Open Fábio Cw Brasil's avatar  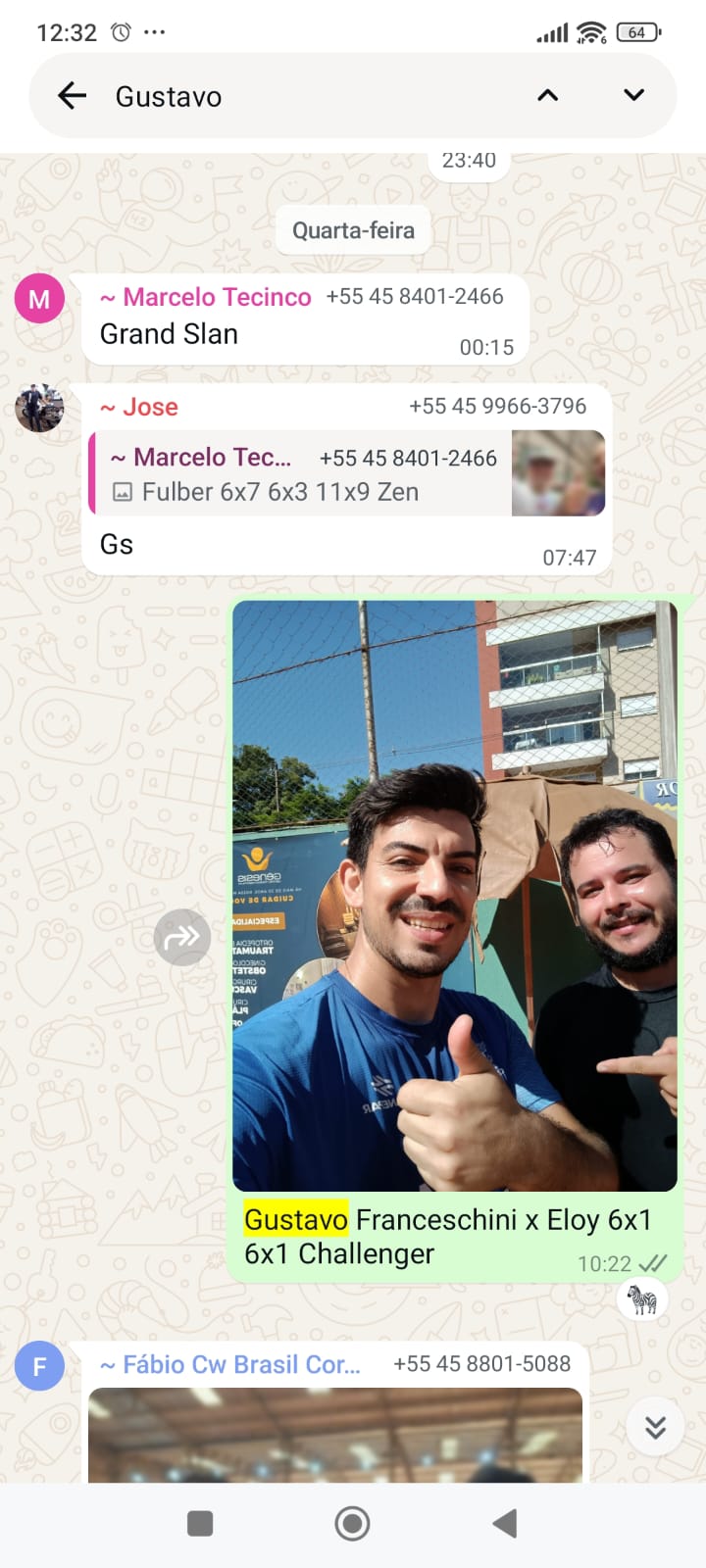pyautogui.click(x=39, y=1366)
